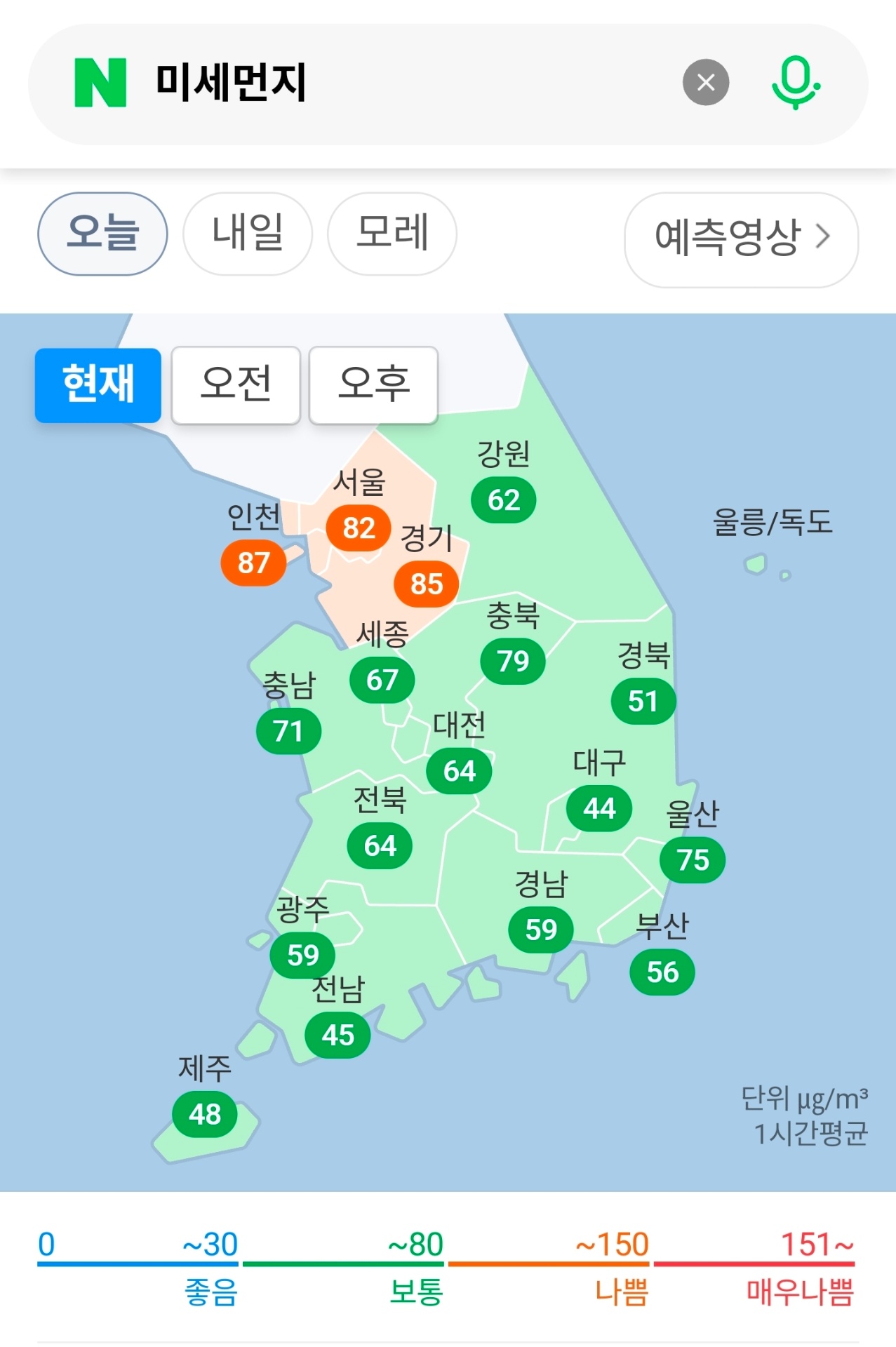Switch to the 모레 forecast

[x=392, y=234]
